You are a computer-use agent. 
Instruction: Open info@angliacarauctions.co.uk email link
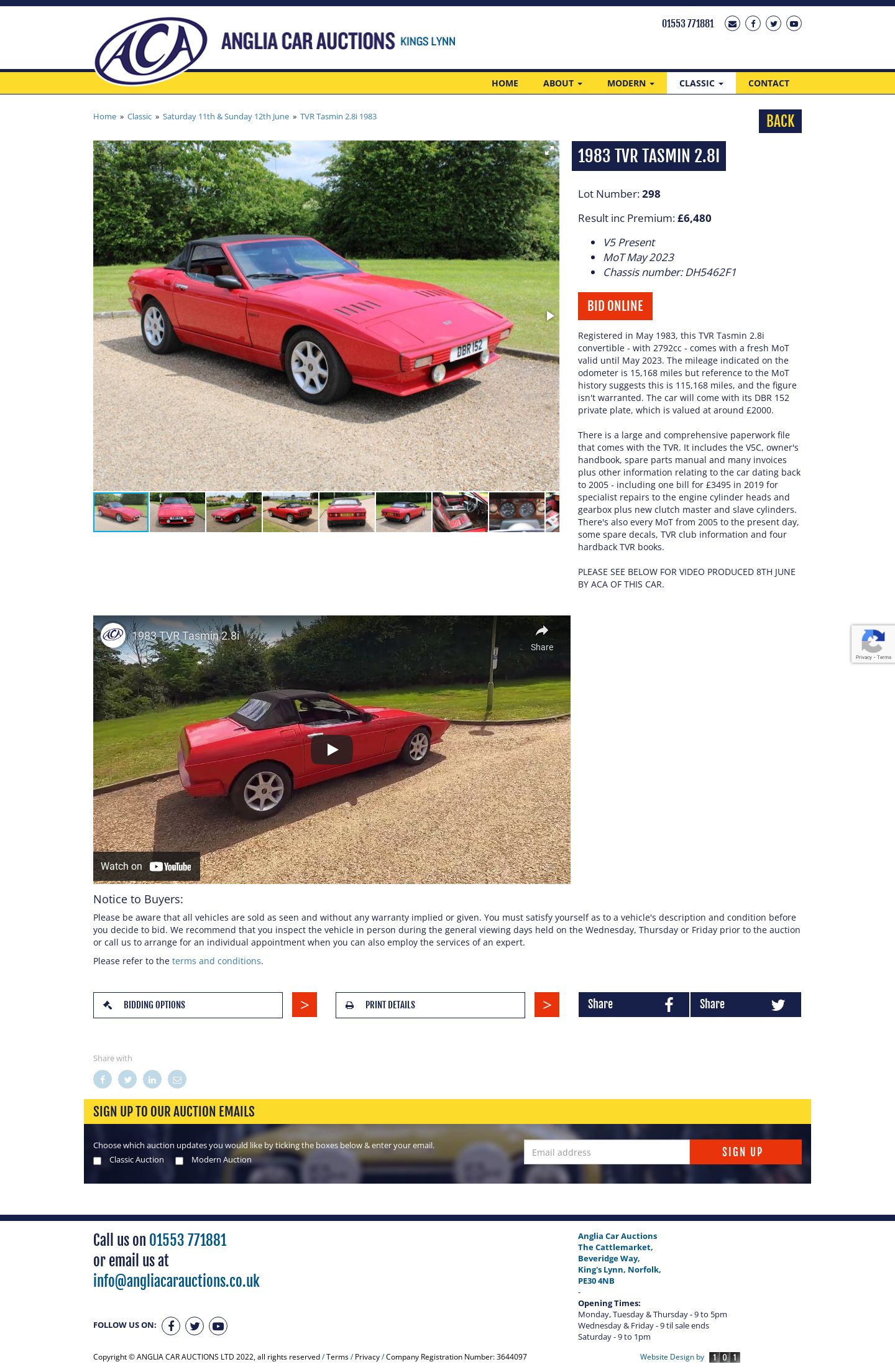click(177, 1281)
